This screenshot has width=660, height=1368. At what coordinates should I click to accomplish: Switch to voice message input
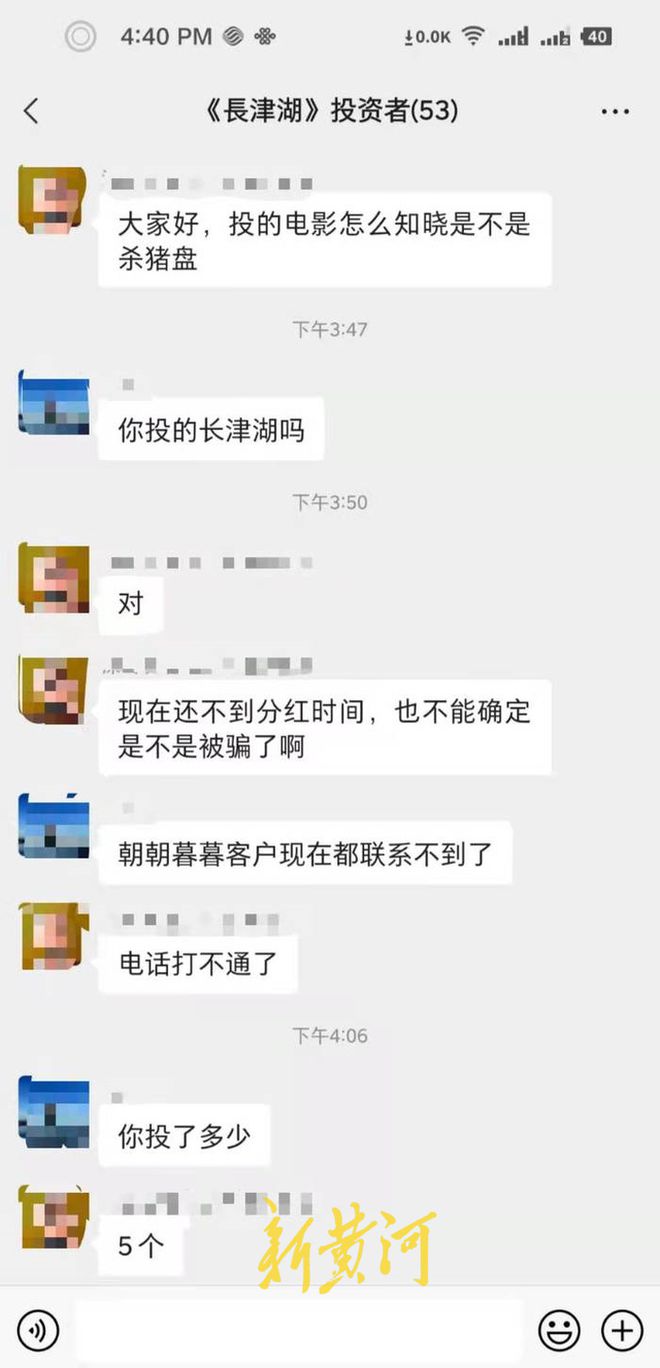(38, 1330)
